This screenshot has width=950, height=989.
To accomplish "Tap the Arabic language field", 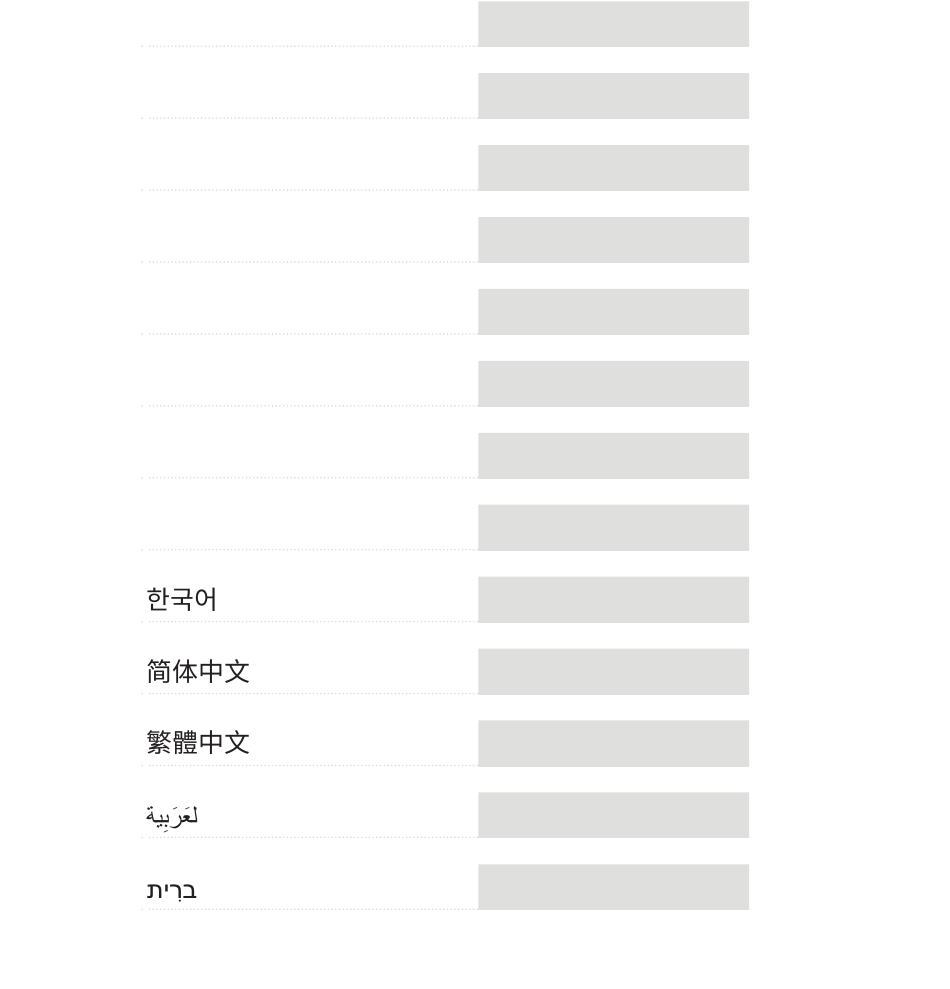I will click(x=613, y=815).
